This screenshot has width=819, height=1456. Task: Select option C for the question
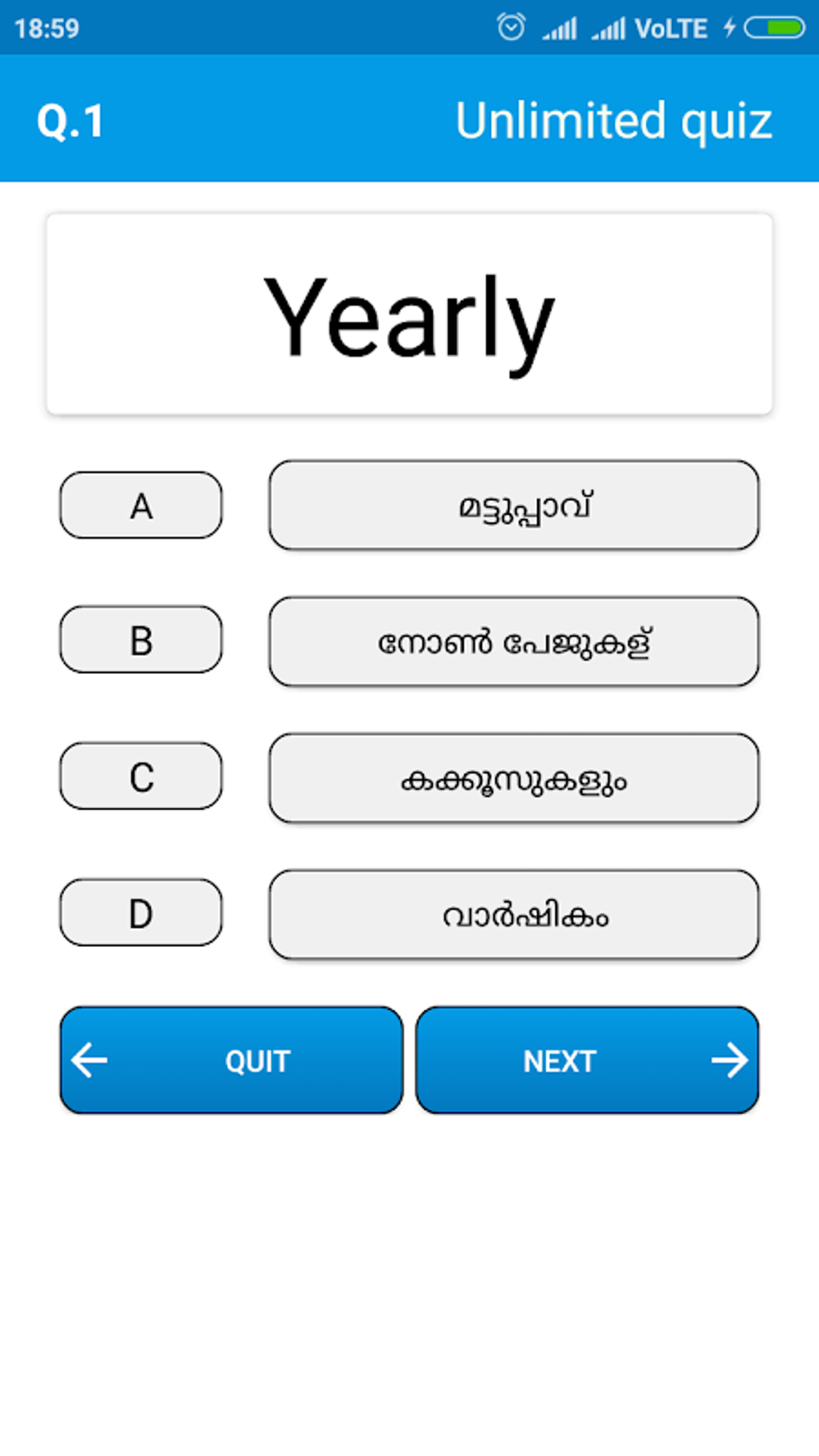tap(140, 777)
